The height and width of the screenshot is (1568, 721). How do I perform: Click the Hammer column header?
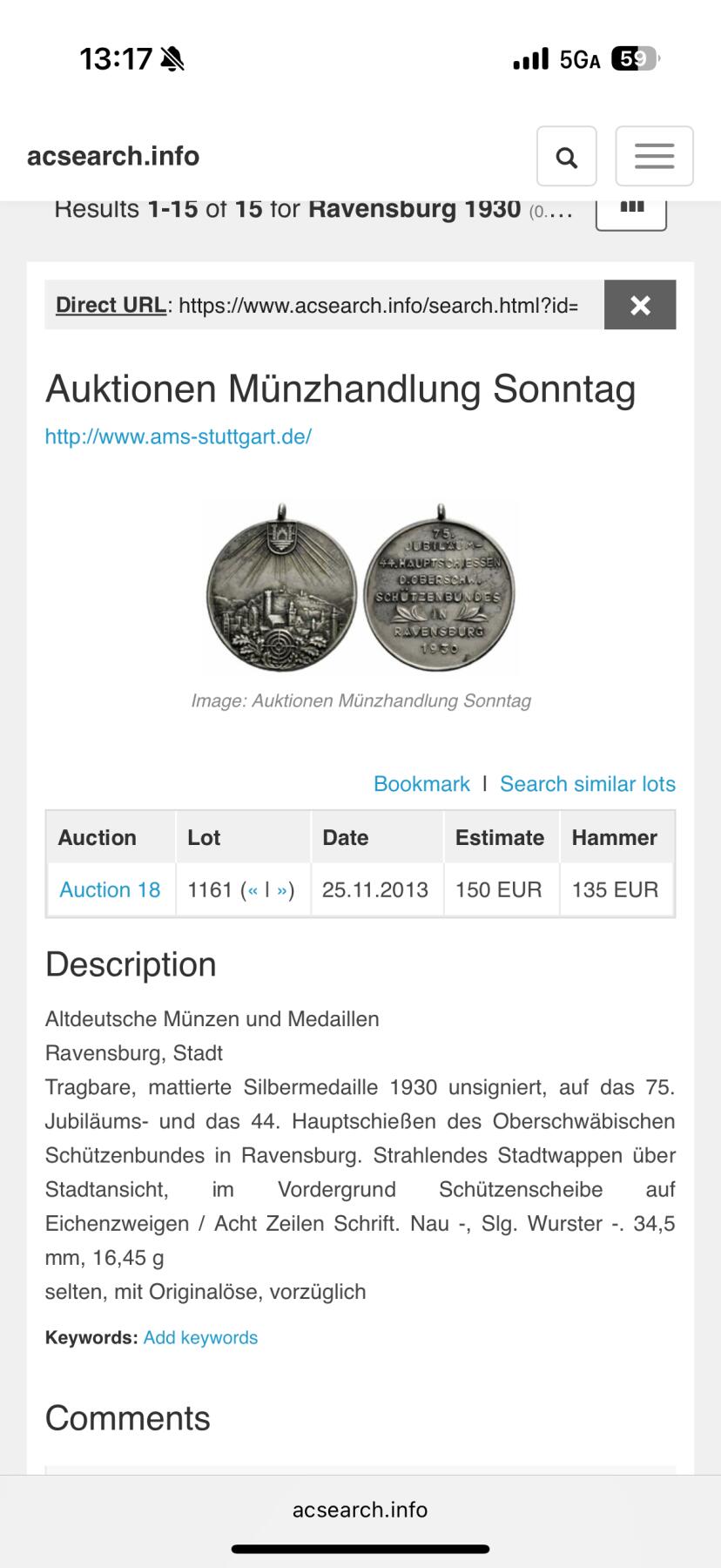click(x=613, y=837)
